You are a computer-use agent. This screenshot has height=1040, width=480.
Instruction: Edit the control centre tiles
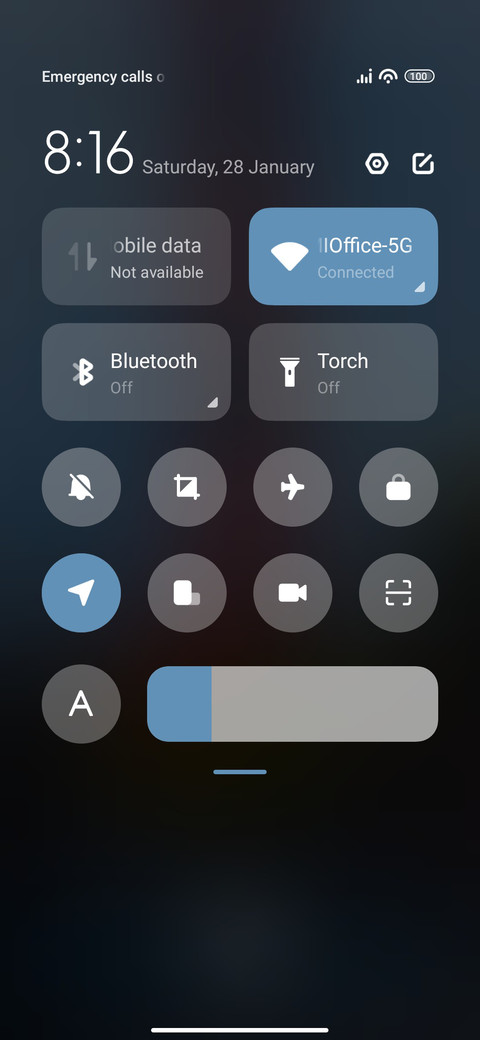tap(423, 164)
